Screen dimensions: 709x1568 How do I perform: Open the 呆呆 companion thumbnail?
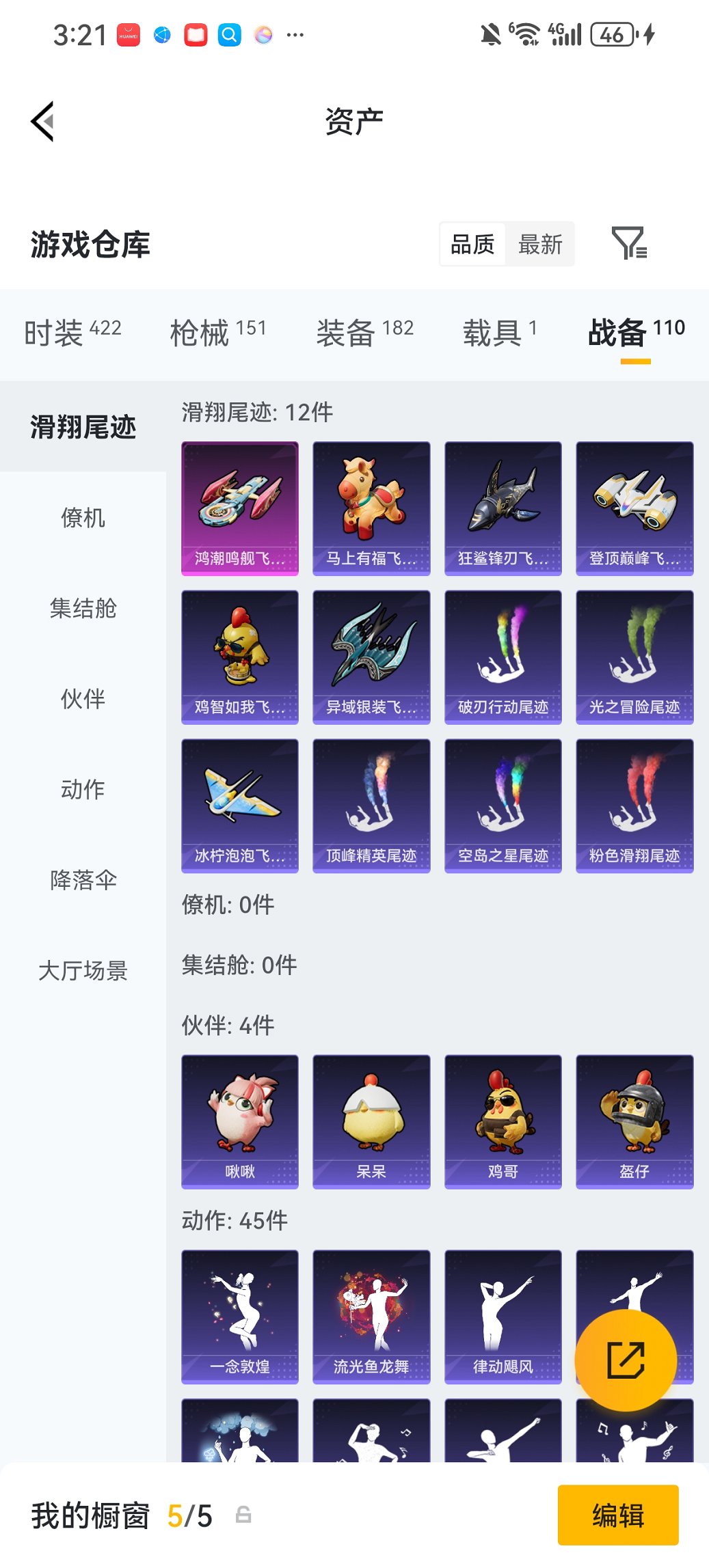coord(371,1120)
